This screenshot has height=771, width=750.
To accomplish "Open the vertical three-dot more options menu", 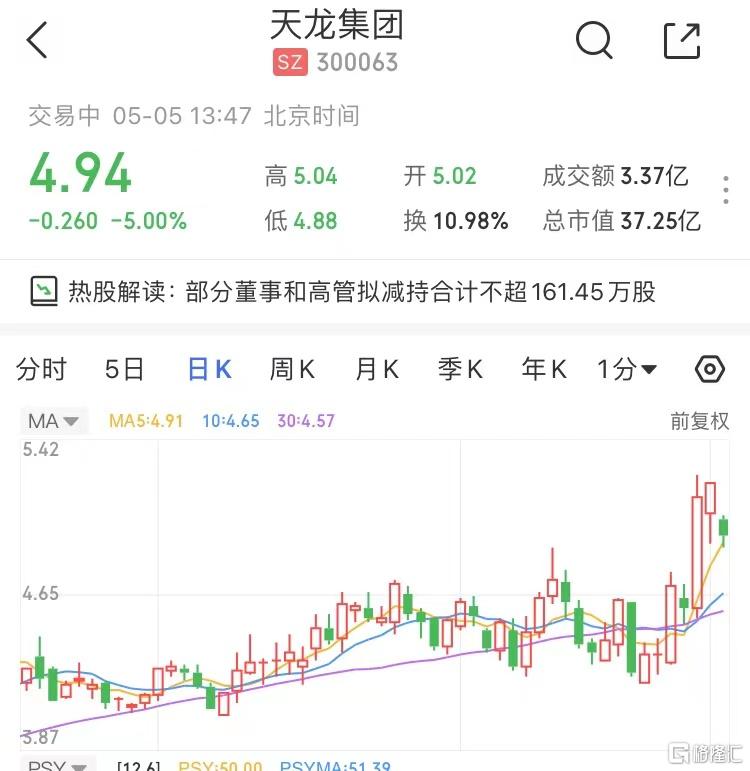I will click(x=725, y=192).
